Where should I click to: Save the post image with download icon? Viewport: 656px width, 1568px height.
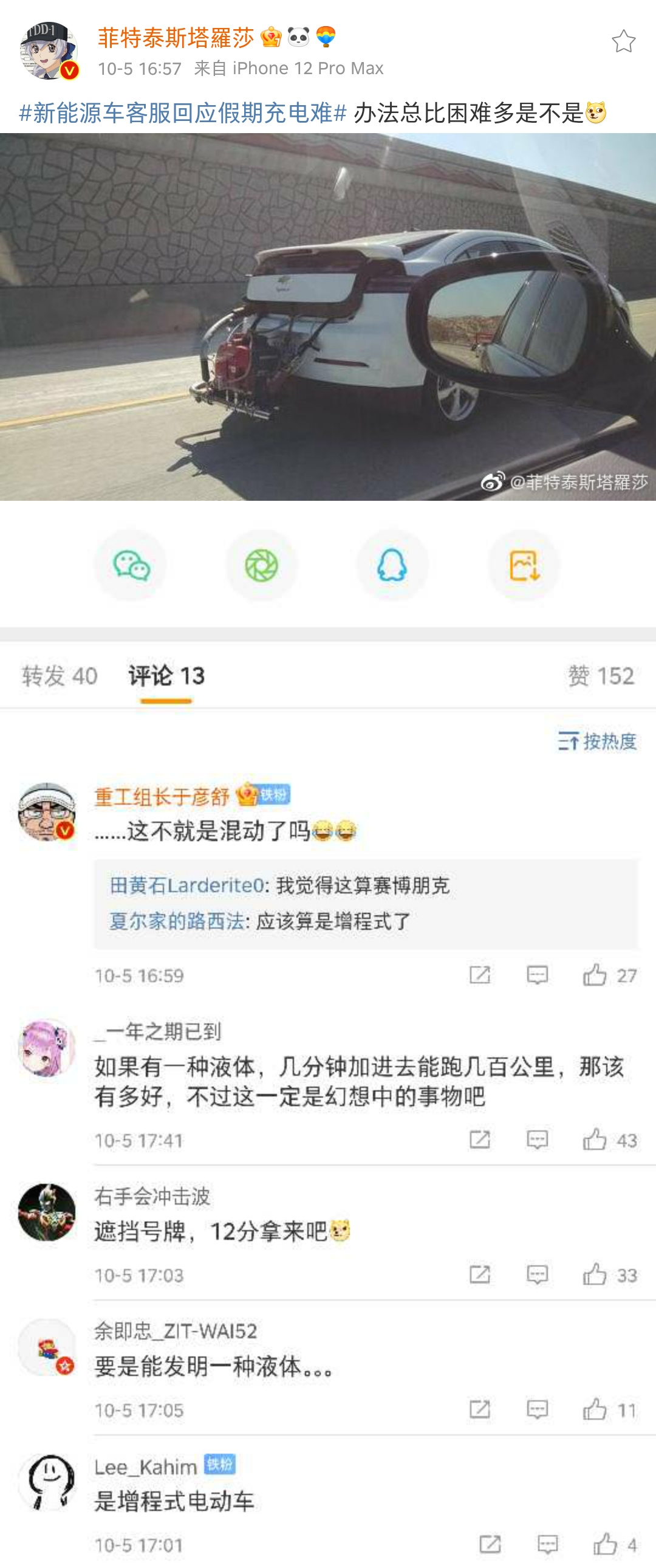[524, 565]
